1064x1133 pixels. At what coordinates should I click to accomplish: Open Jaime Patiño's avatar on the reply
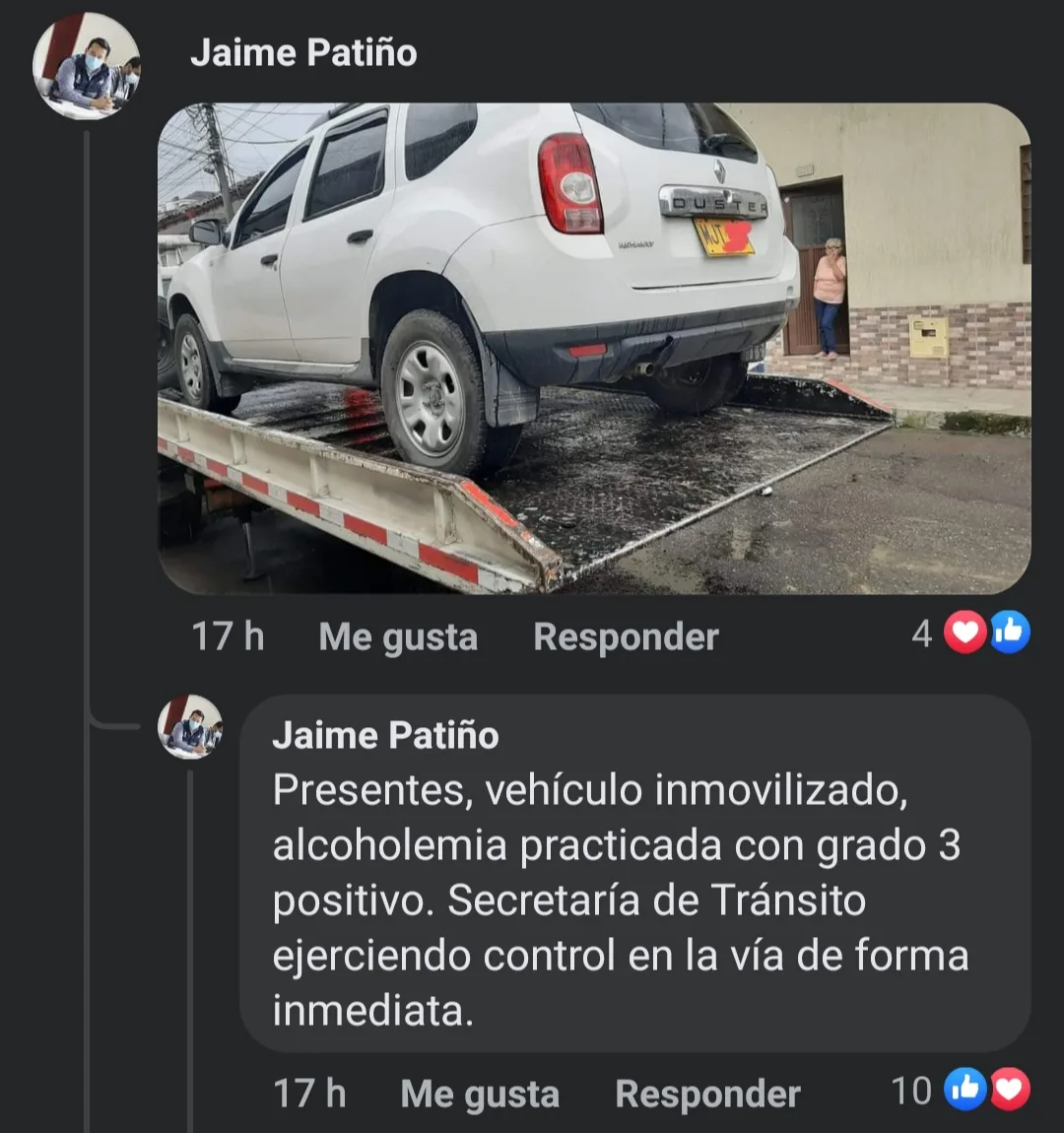(x=190, y=727)
